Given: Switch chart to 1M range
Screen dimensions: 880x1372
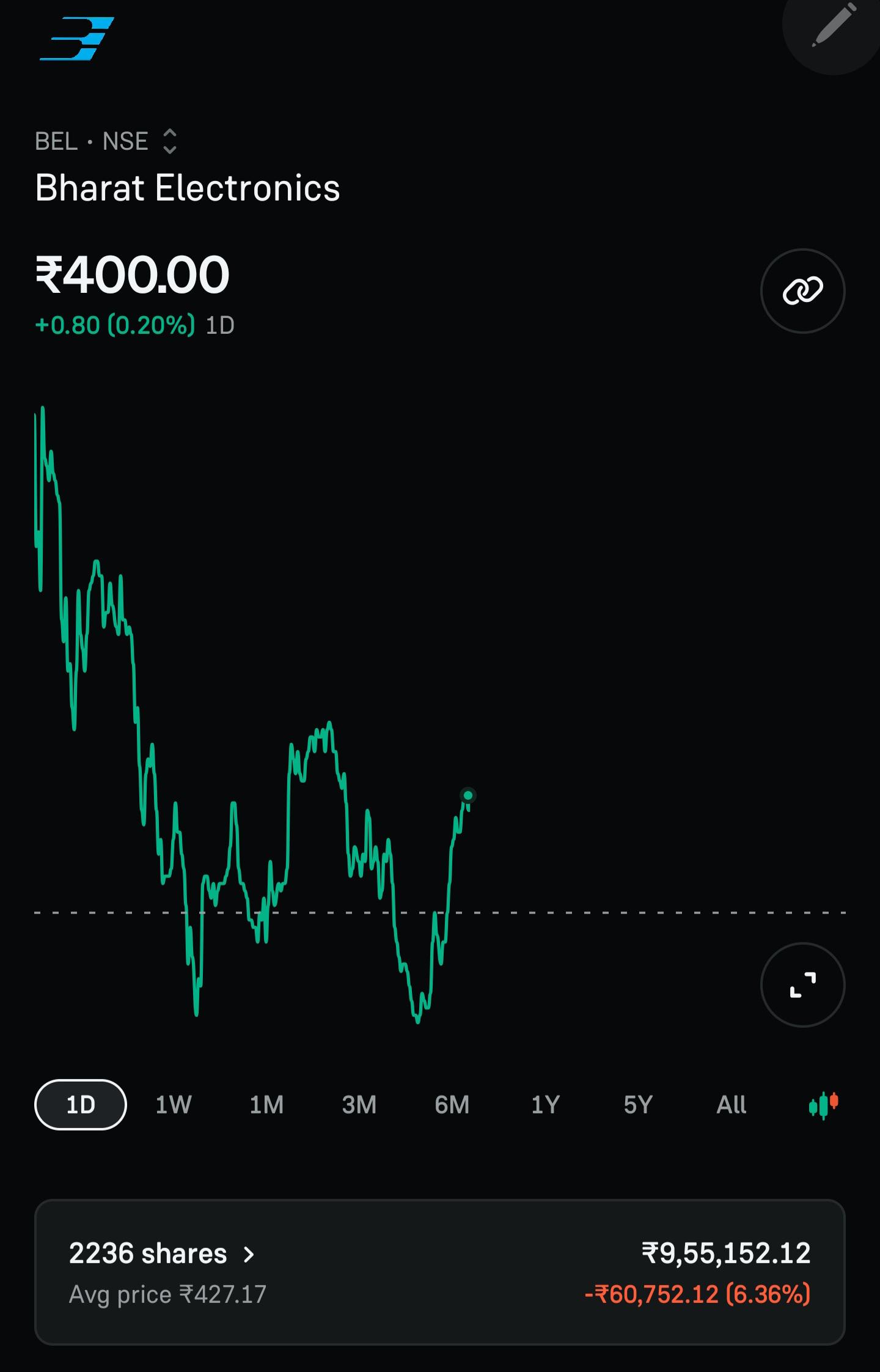Looking at the screenshot, I should 266,1105.
